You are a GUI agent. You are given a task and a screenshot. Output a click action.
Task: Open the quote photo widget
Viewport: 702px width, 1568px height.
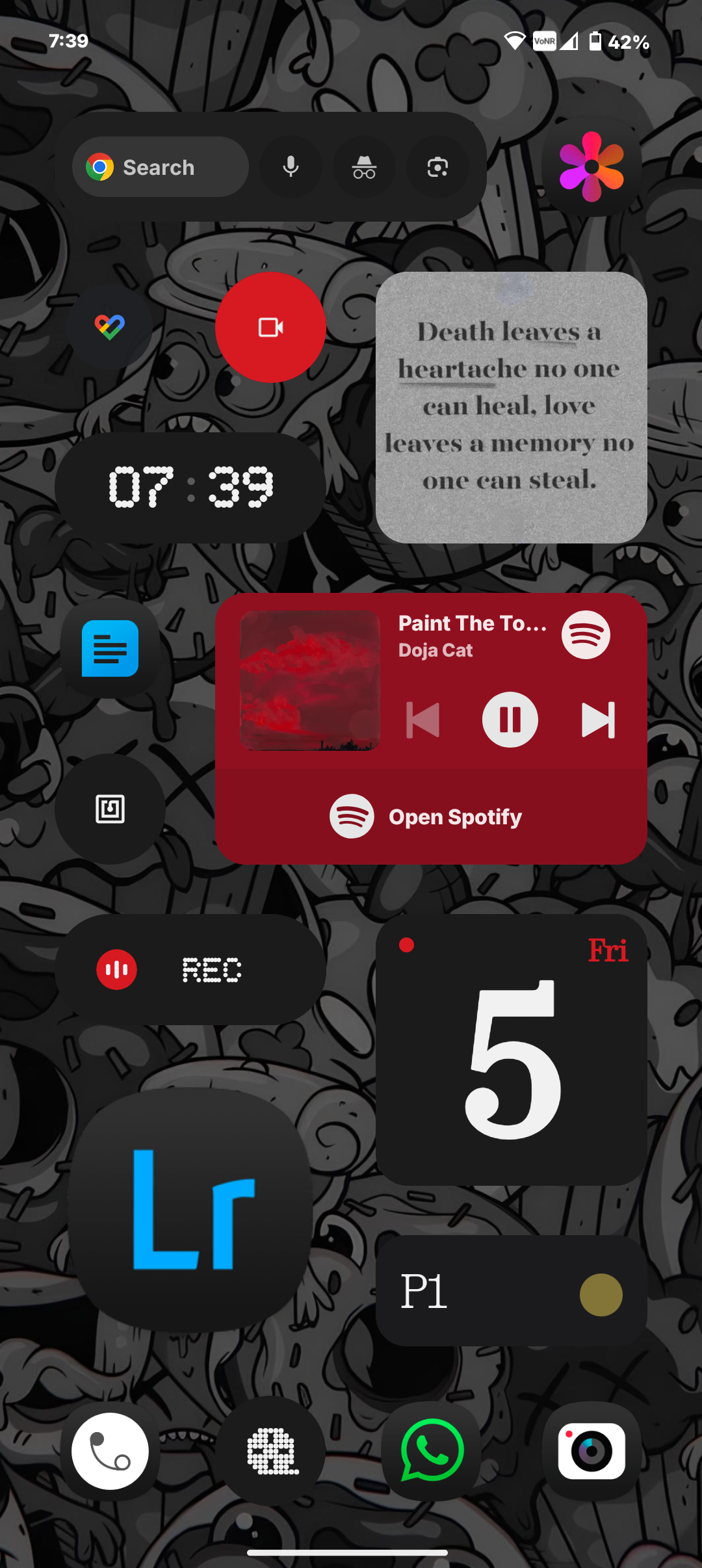coord(511,407)
